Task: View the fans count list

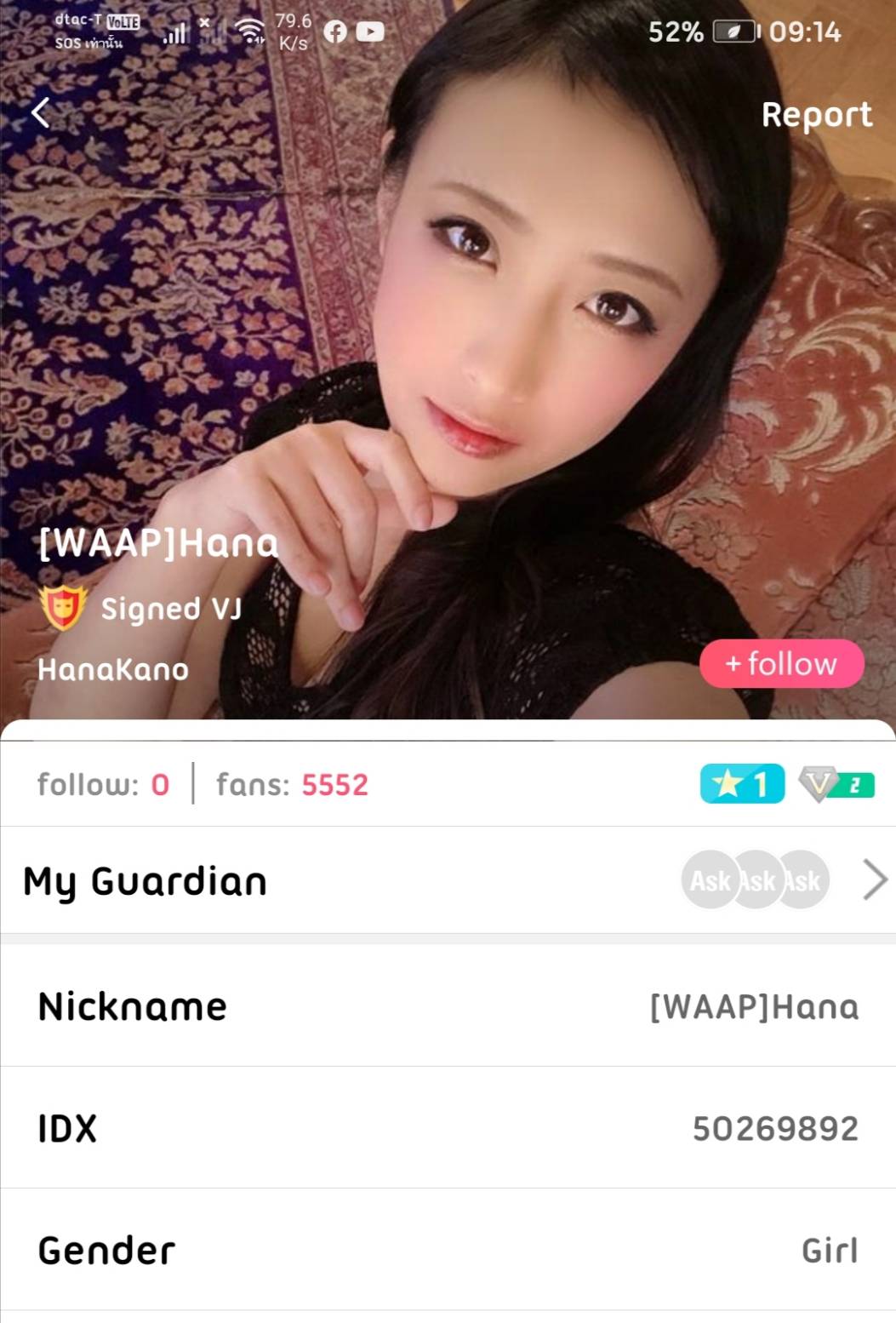Action: pyautogui.click(x=292, y=784)
